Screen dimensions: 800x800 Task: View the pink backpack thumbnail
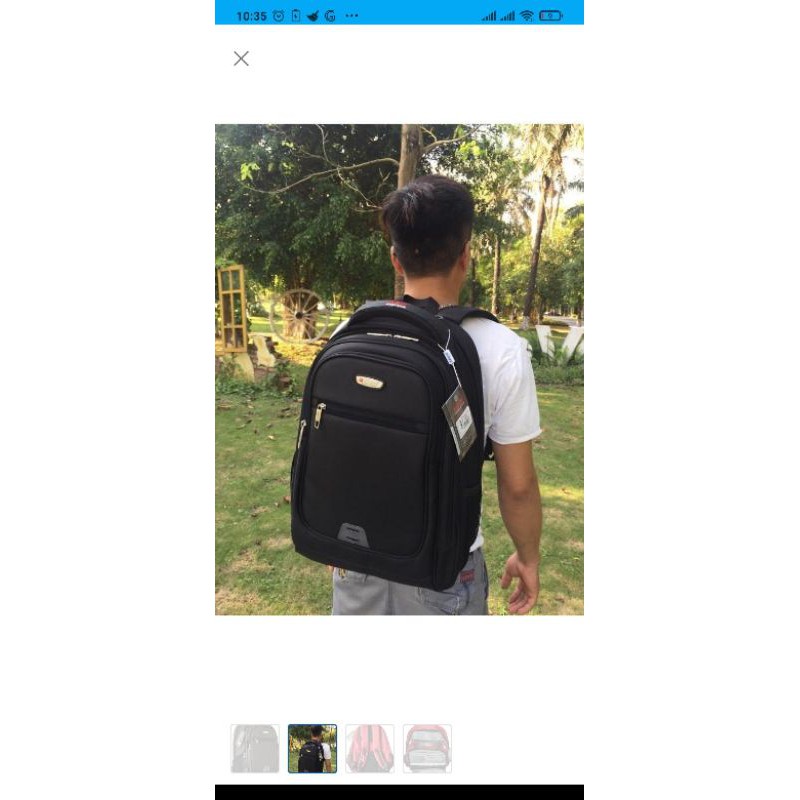point(370,749)
